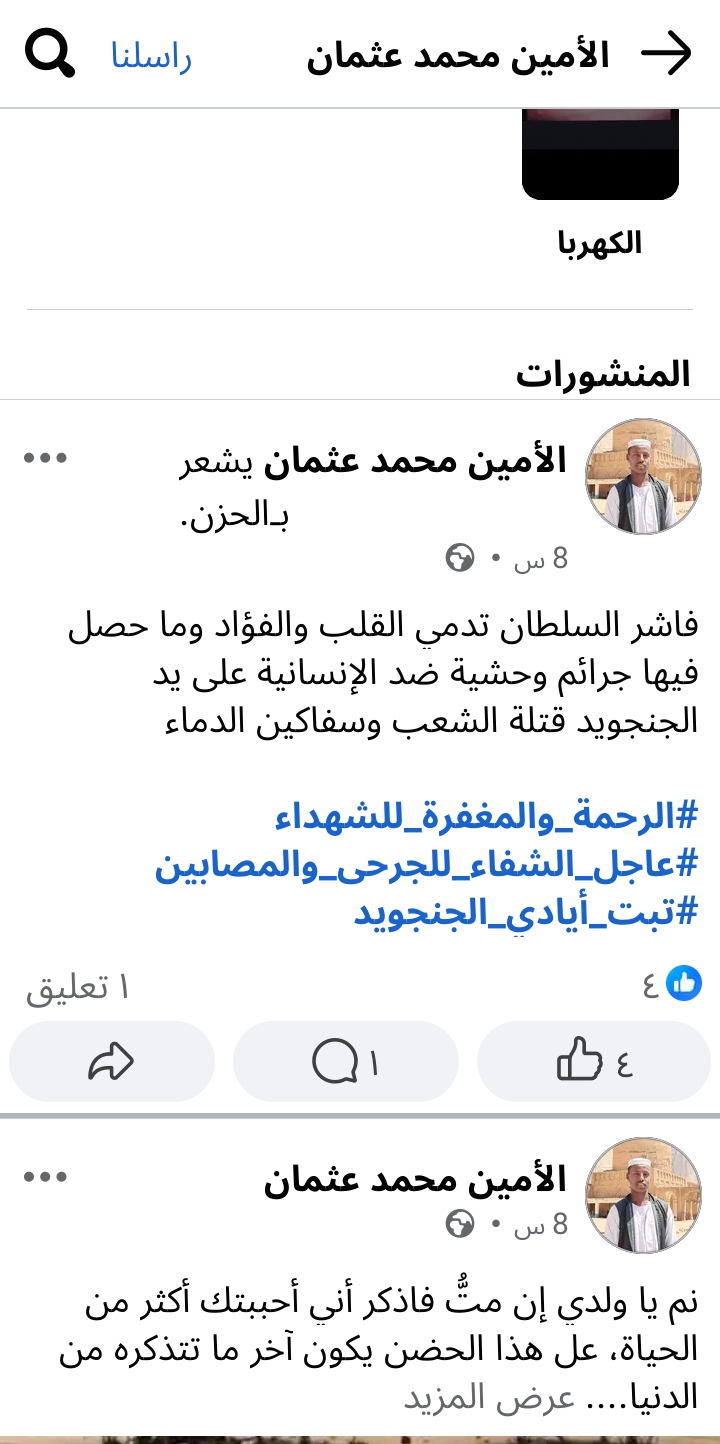Like the post about فاشر السلطان
Screen dimensions: 720x1444
click(x=594, y=1061)
